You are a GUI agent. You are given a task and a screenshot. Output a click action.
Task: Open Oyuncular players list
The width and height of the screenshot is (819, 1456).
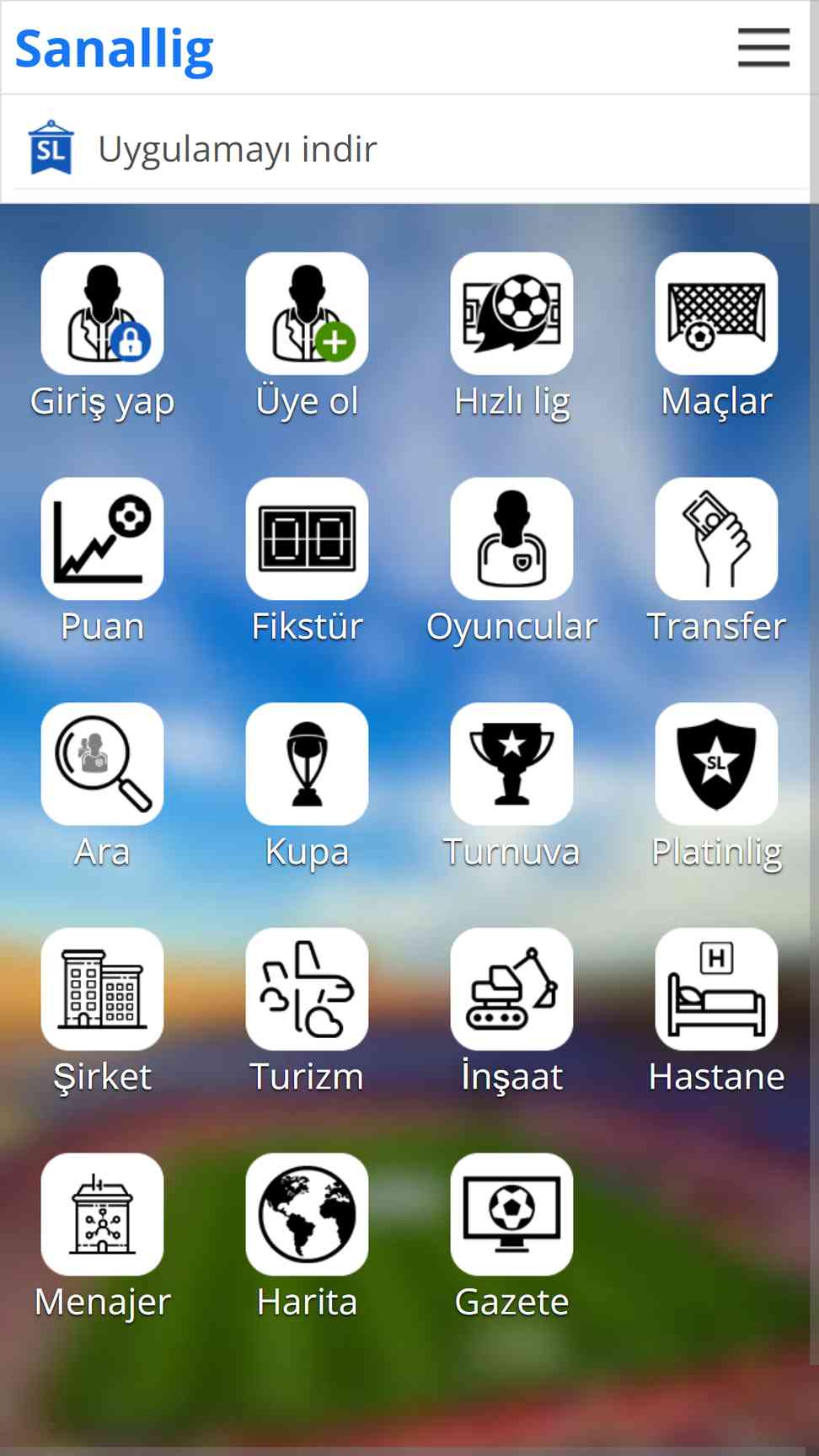(x=511, y=538)
